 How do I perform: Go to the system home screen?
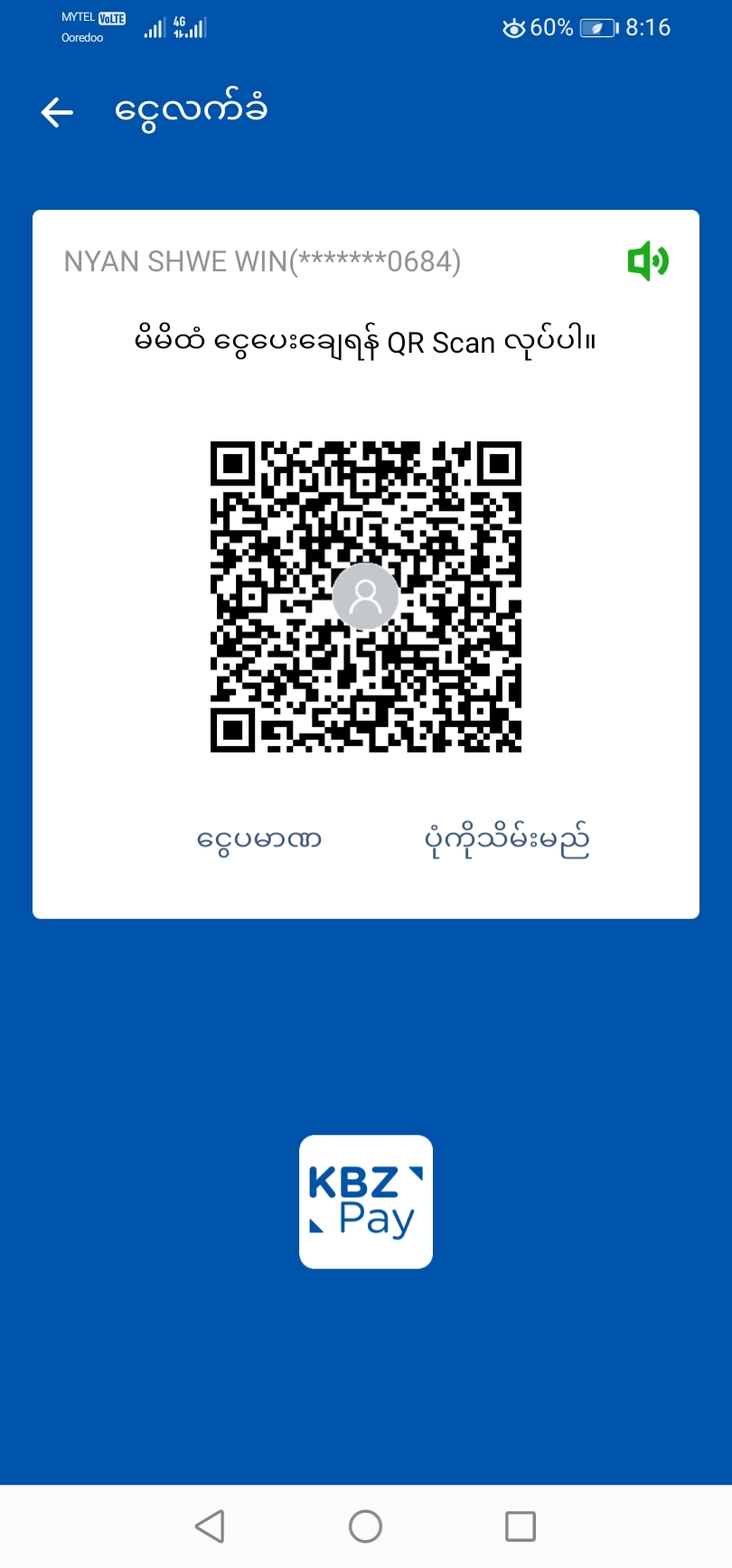pos(365,1526)
